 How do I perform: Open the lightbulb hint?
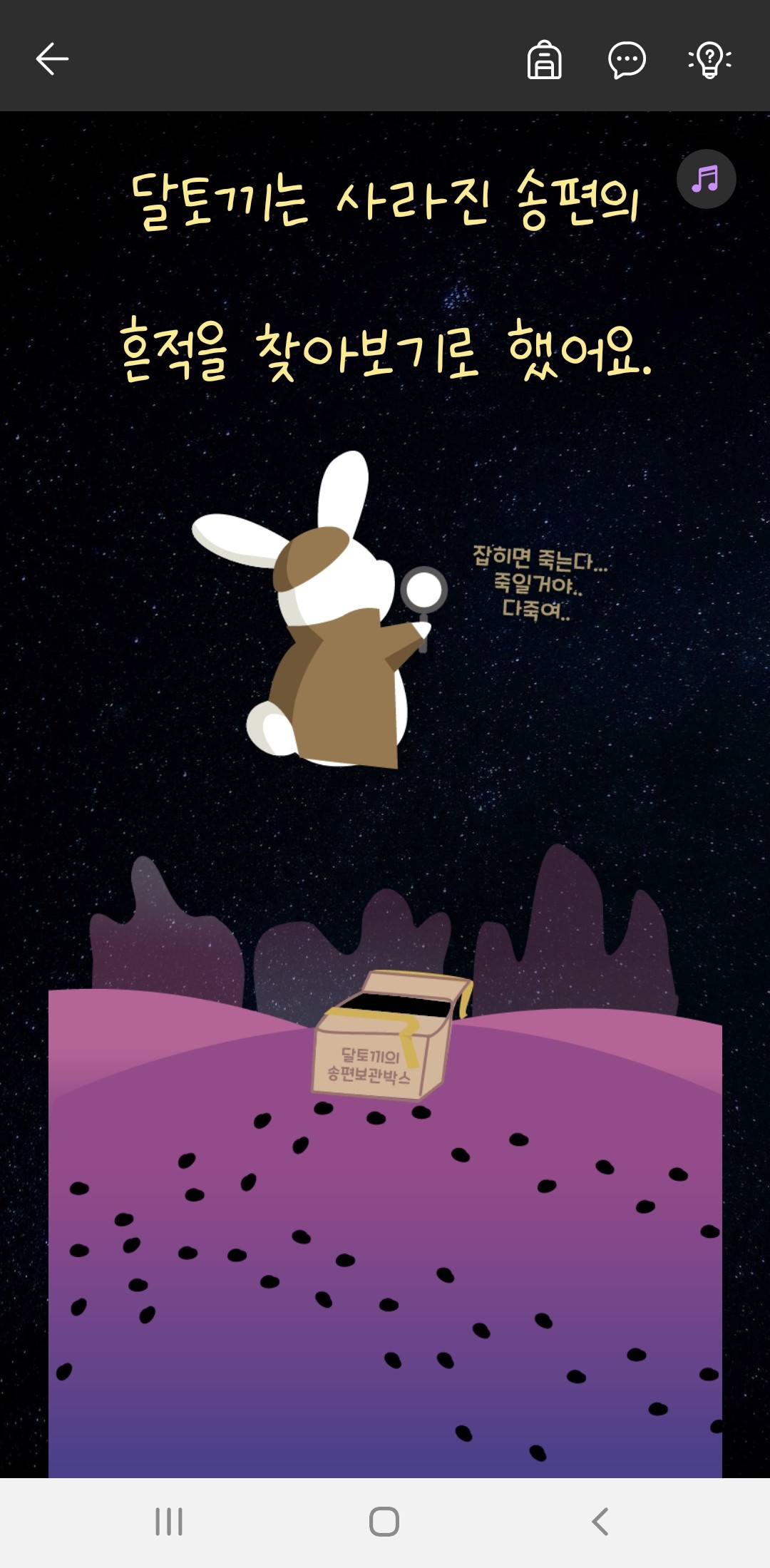709,59
